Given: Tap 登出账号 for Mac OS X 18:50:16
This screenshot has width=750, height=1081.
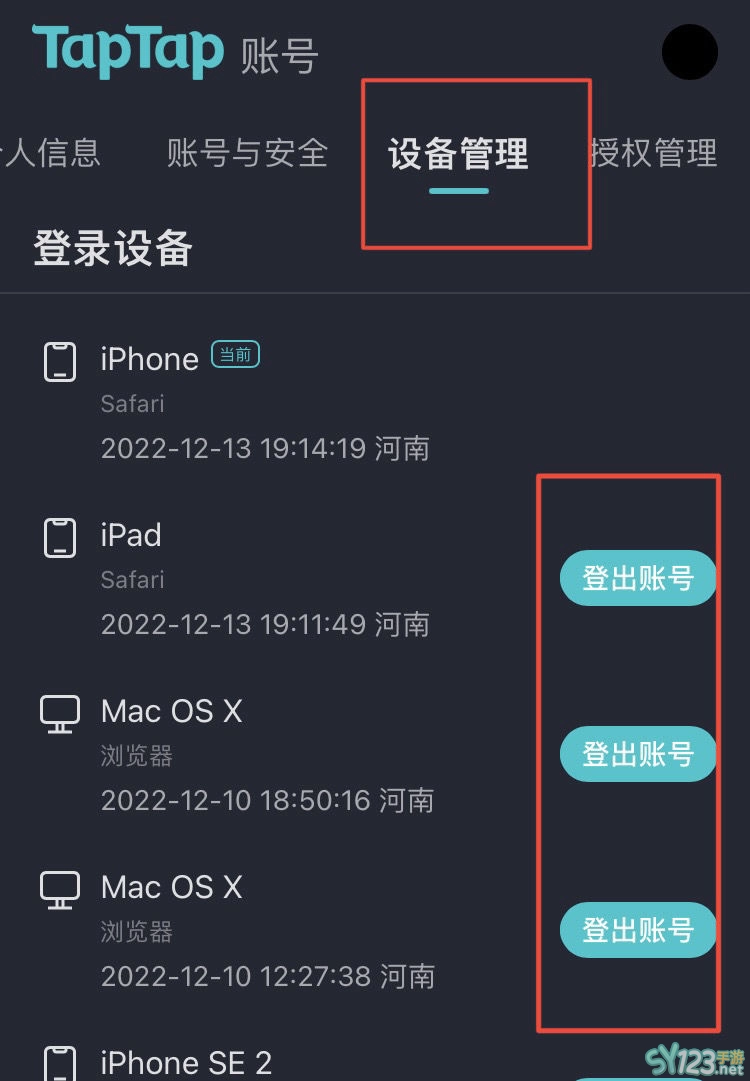Looking at the screenshot, I should point(637,754).
